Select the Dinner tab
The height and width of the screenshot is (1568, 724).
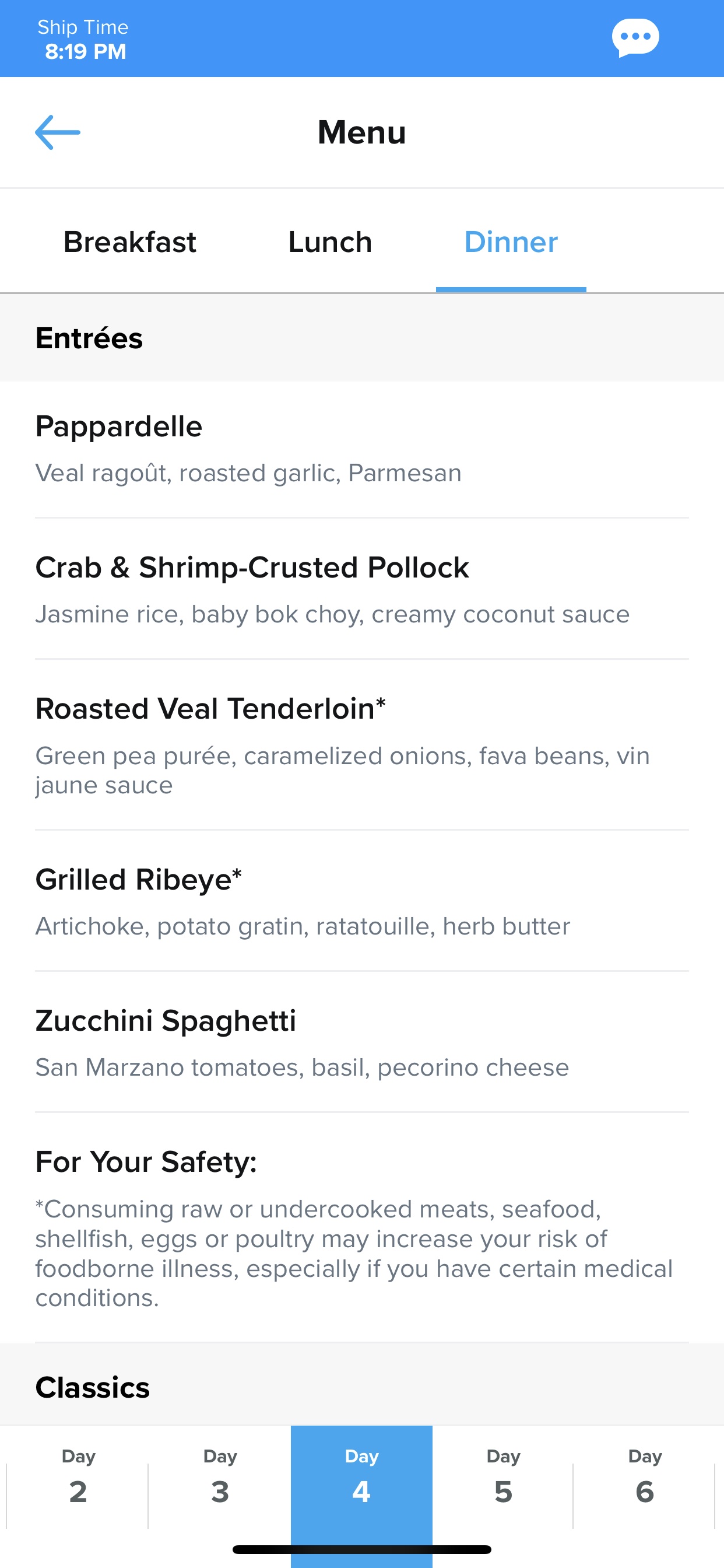(x=511, y=242)
